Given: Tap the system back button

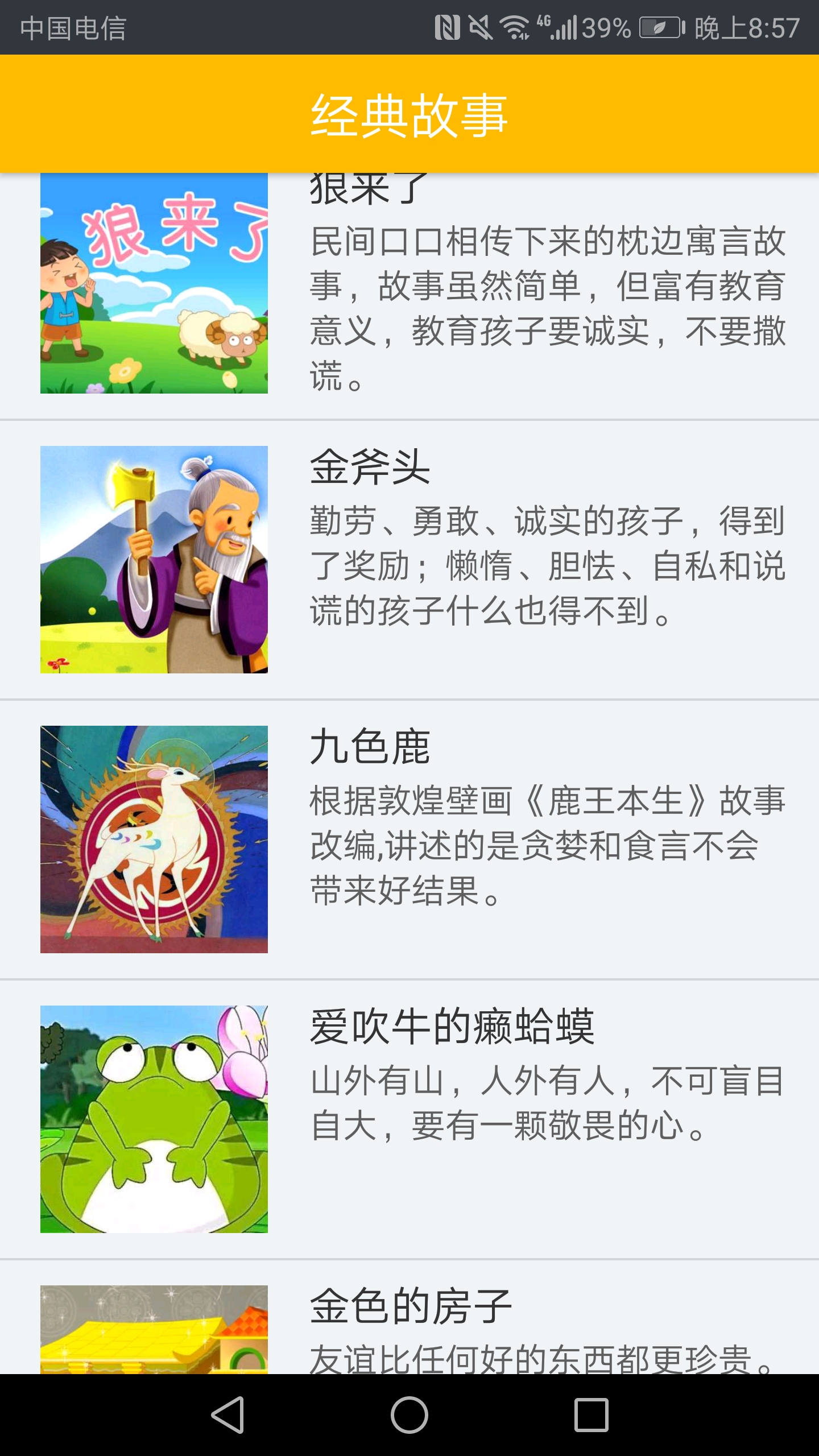Looking at the screenshot, I should click(228, 1415).
